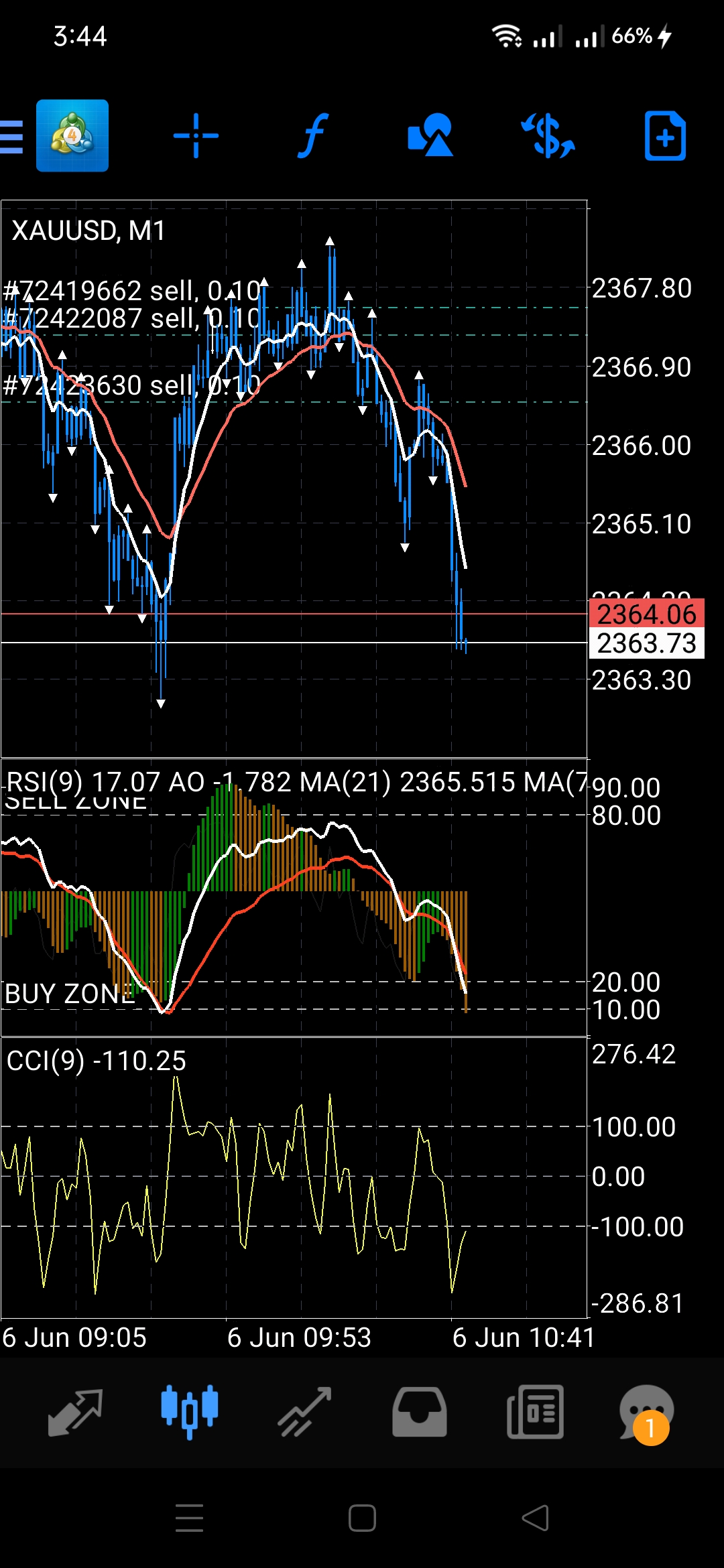This screenshot has width=724, height=1568.
Task: Go back using the system back button
Action: 535,1518
